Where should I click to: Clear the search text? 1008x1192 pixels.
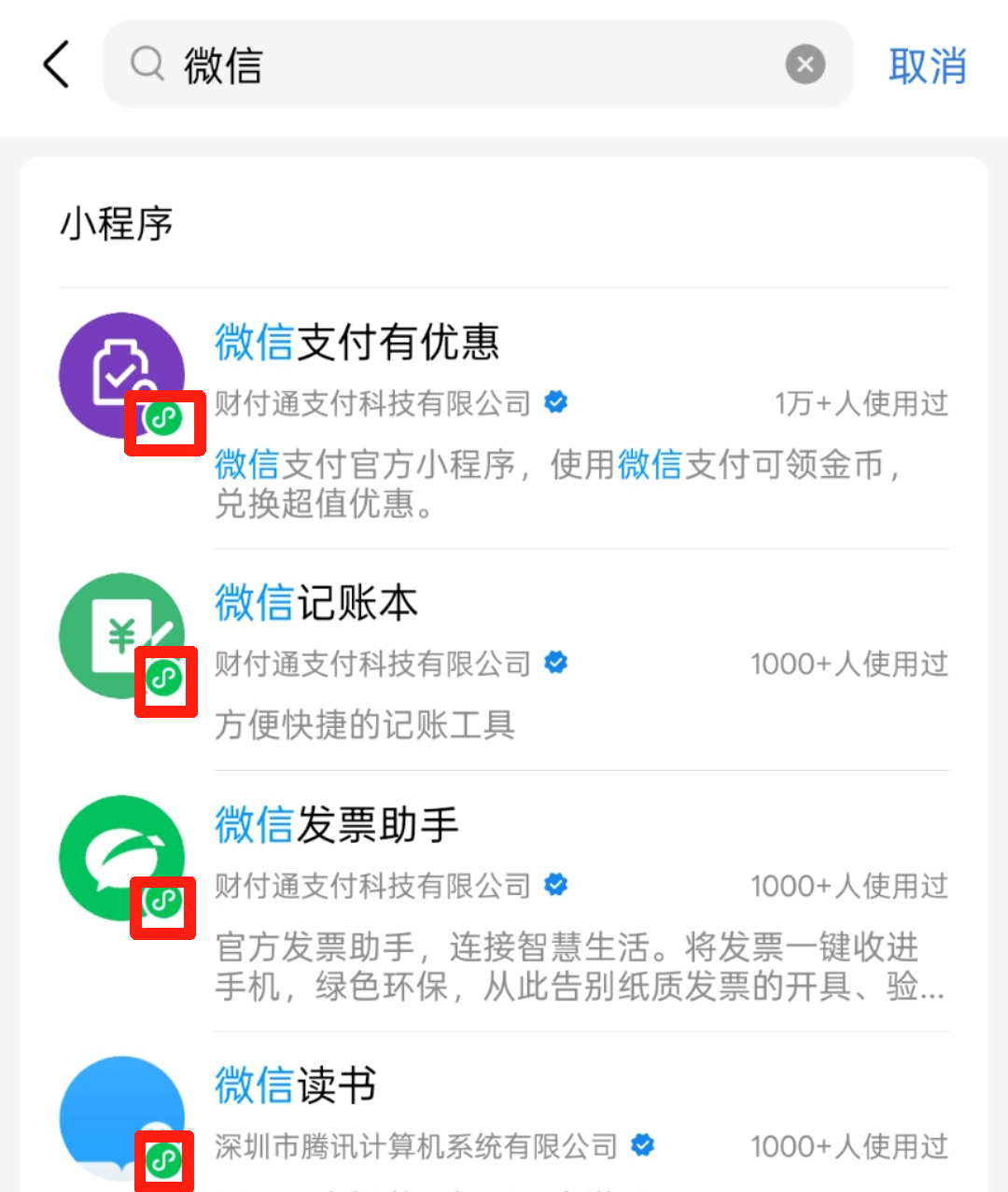[x=805, y=65]
